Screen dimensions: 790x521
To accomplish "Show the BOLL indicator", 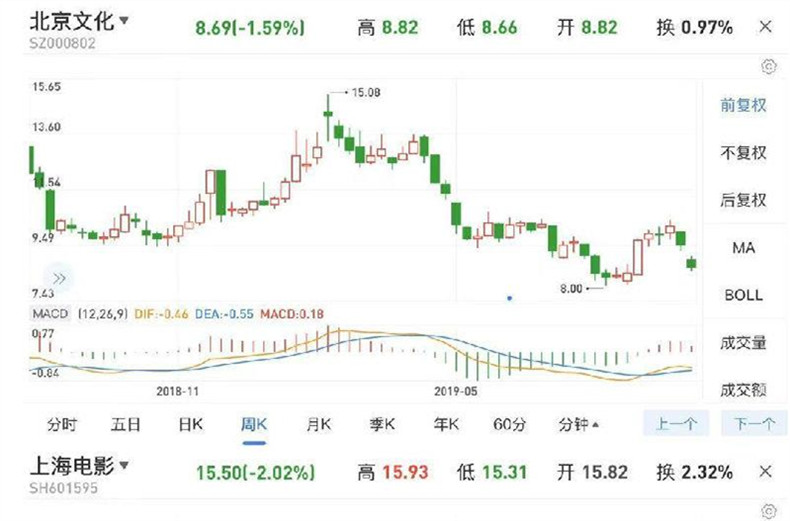I will tap(743, 295).
